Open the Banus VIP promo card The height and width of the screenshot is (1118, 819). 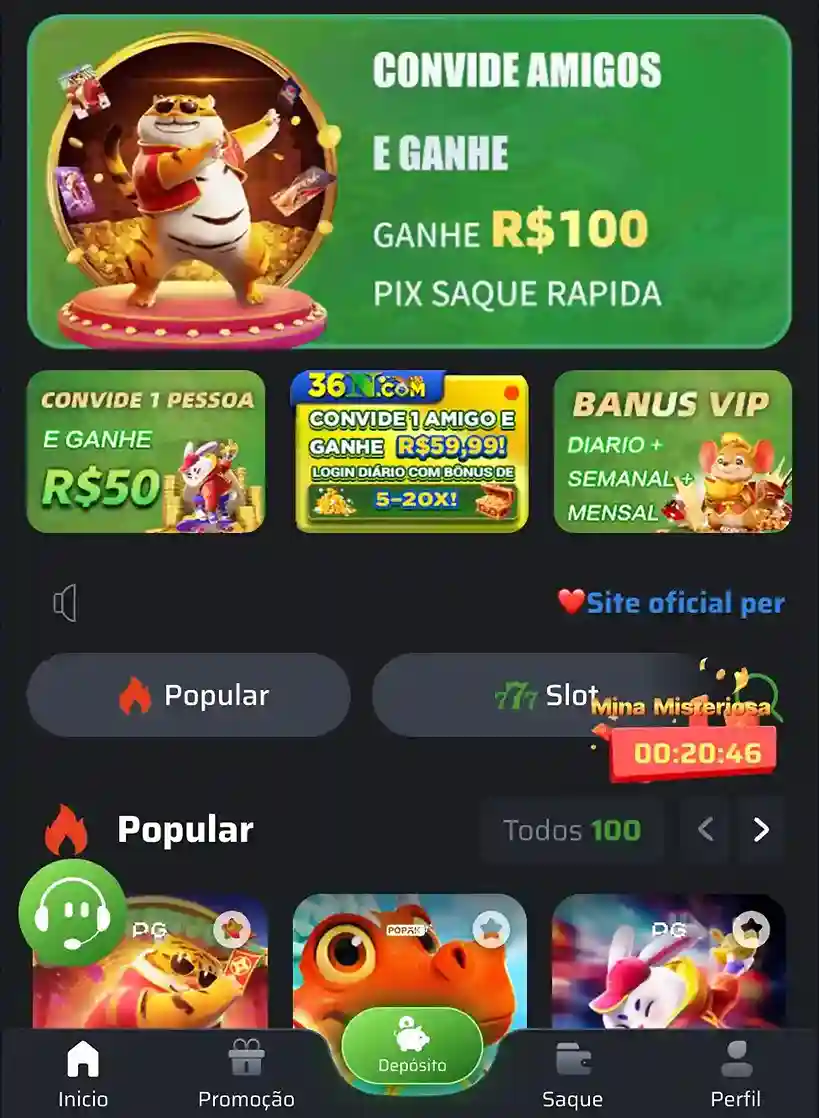point(672,451)
